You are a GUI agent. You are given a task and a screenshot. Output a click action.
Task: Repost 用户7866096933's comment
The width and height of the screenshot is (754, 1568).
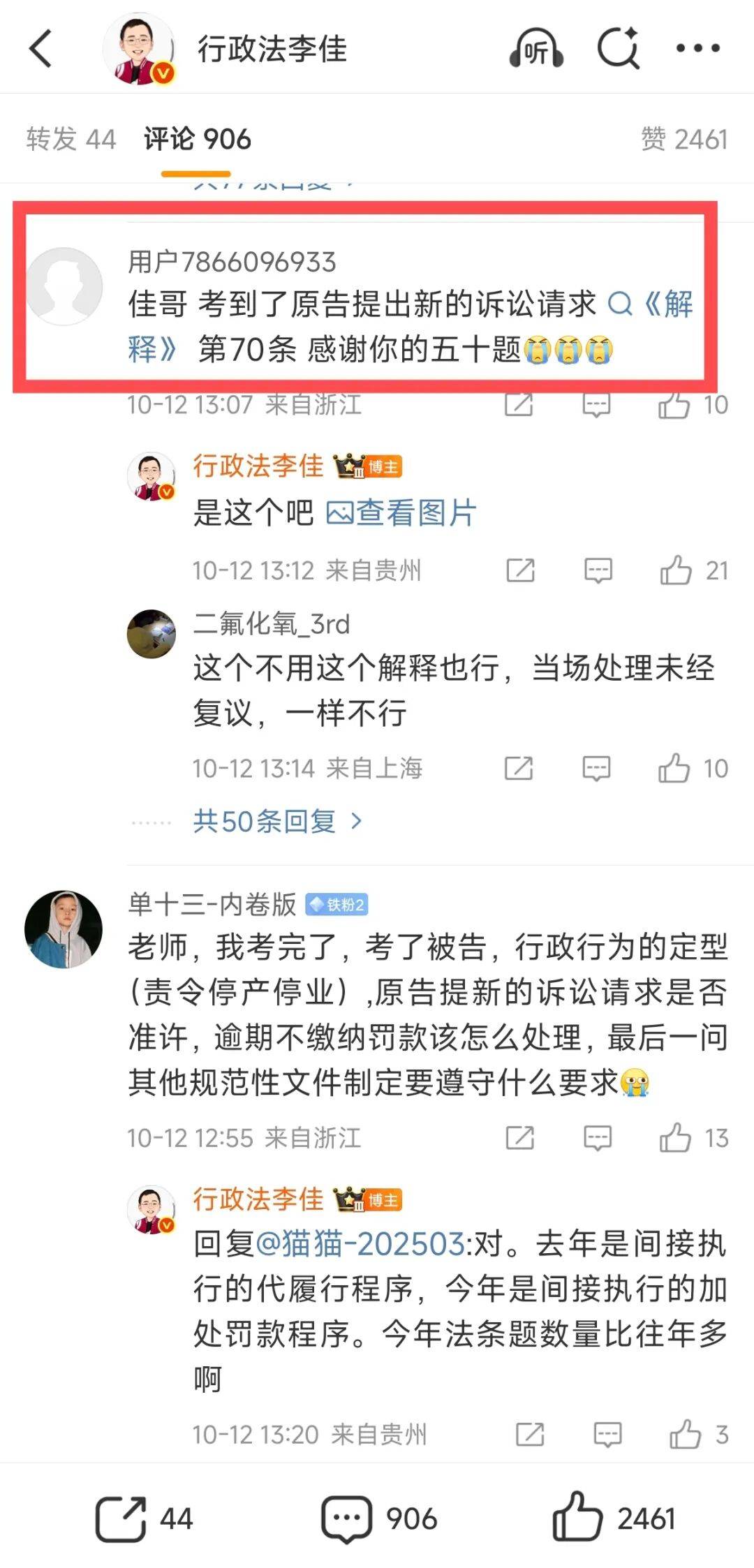click(x=519, y=405)
